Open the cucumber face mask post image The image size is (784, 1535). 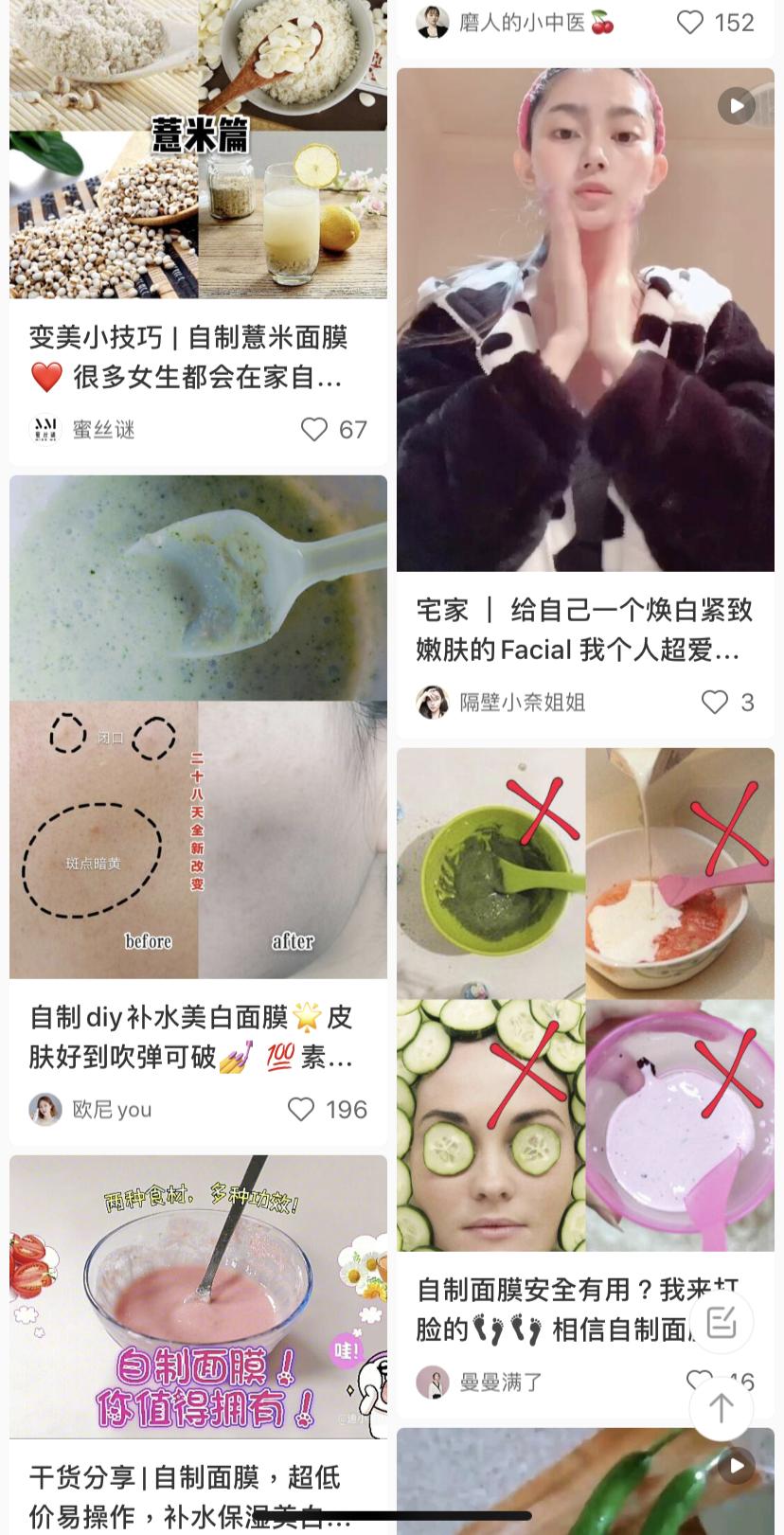[x=490, y=1127]
